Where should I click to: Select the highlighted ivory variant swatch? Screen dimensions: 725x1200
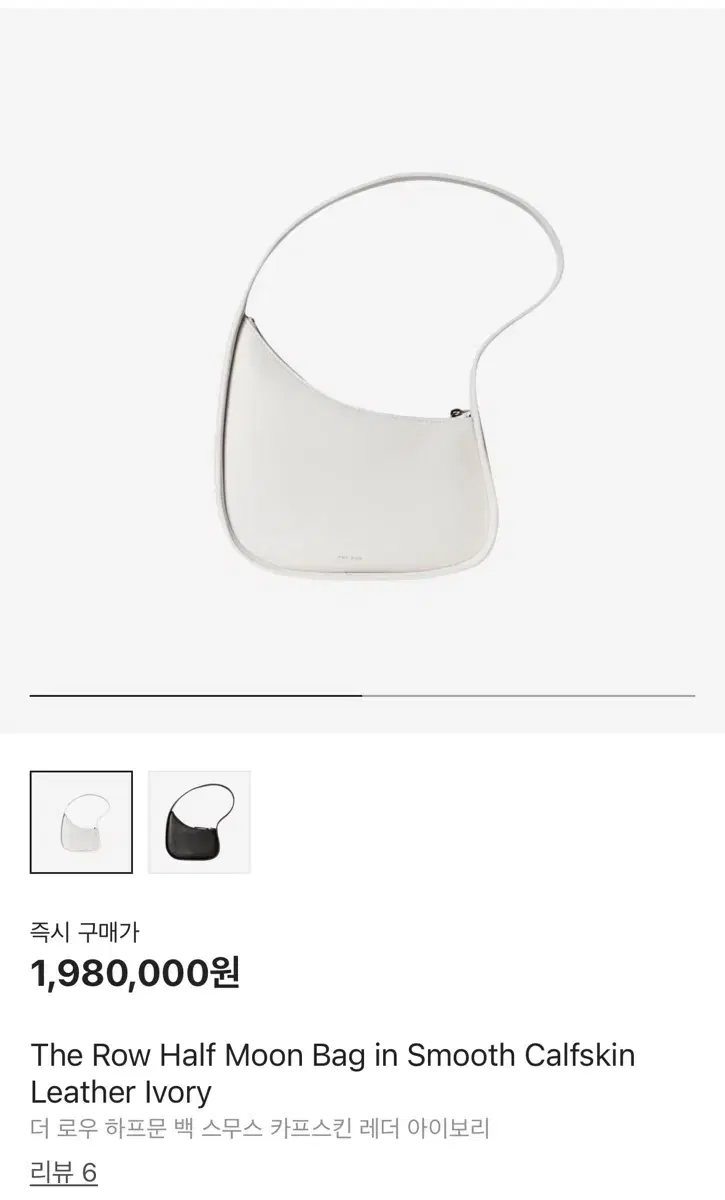(81, 820)
